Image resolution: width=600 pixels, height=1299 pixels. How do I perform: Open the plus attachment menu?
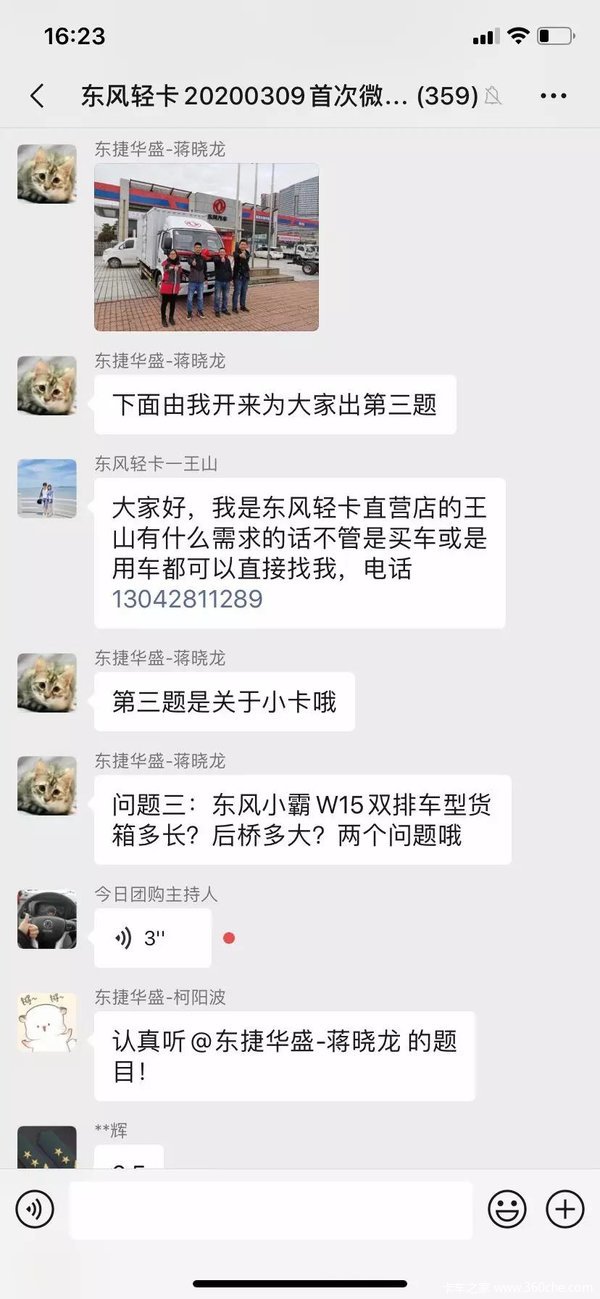click(x=565, y=1210)
